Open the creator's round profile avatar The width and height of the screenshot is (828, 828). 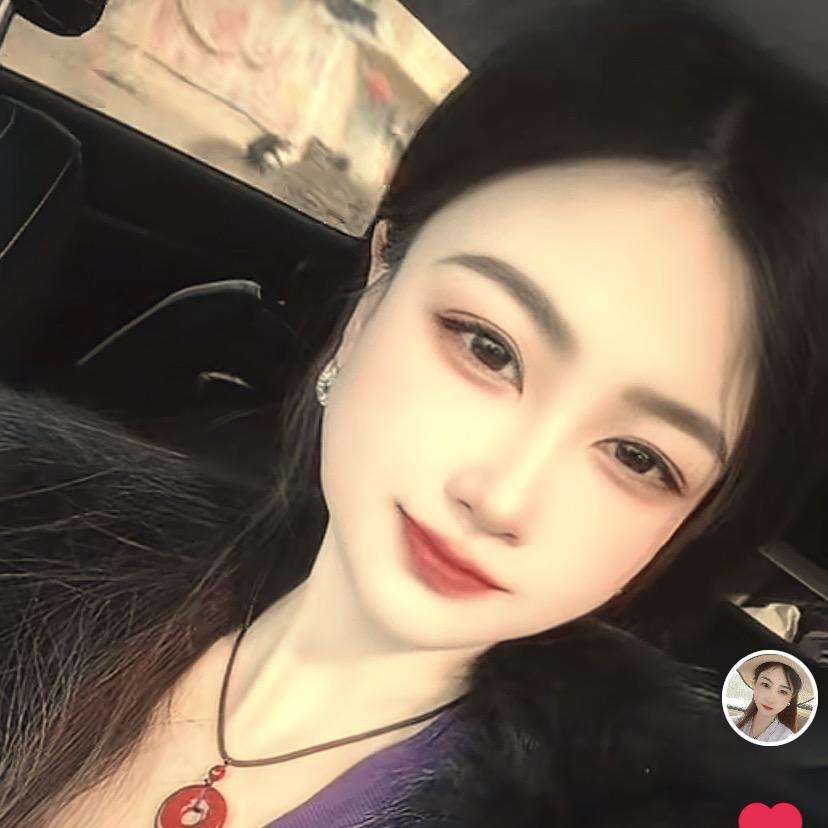[x=769, y=698]
